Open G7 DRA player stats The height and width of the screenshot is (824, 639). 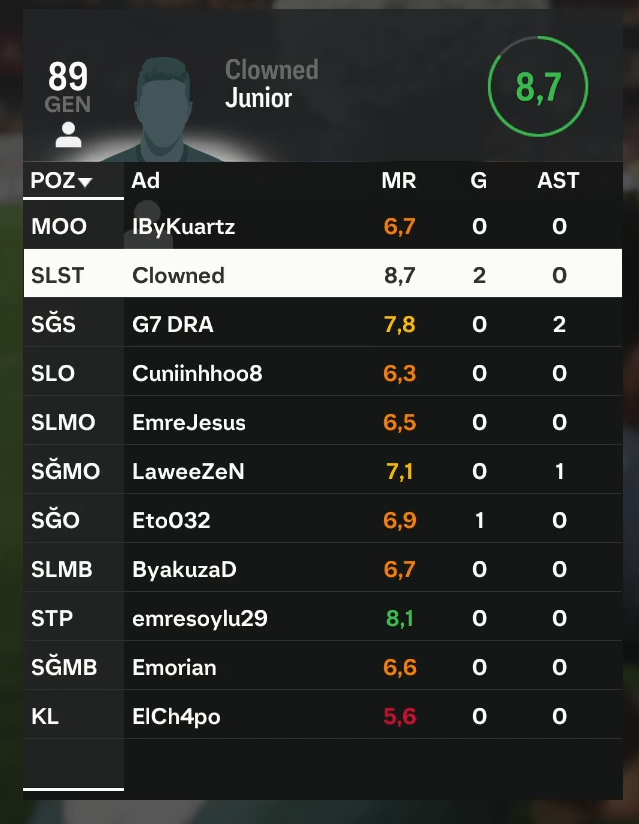tap(323, 323)
